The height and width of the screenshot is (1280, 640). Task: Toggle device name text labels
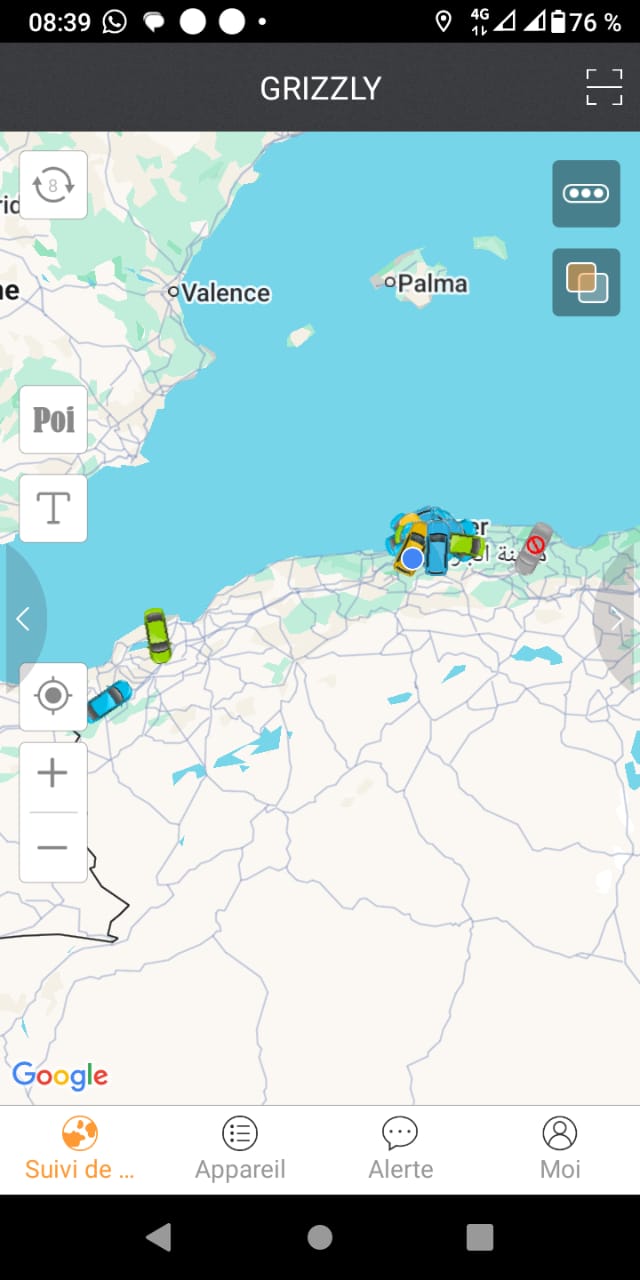(53, 508)
